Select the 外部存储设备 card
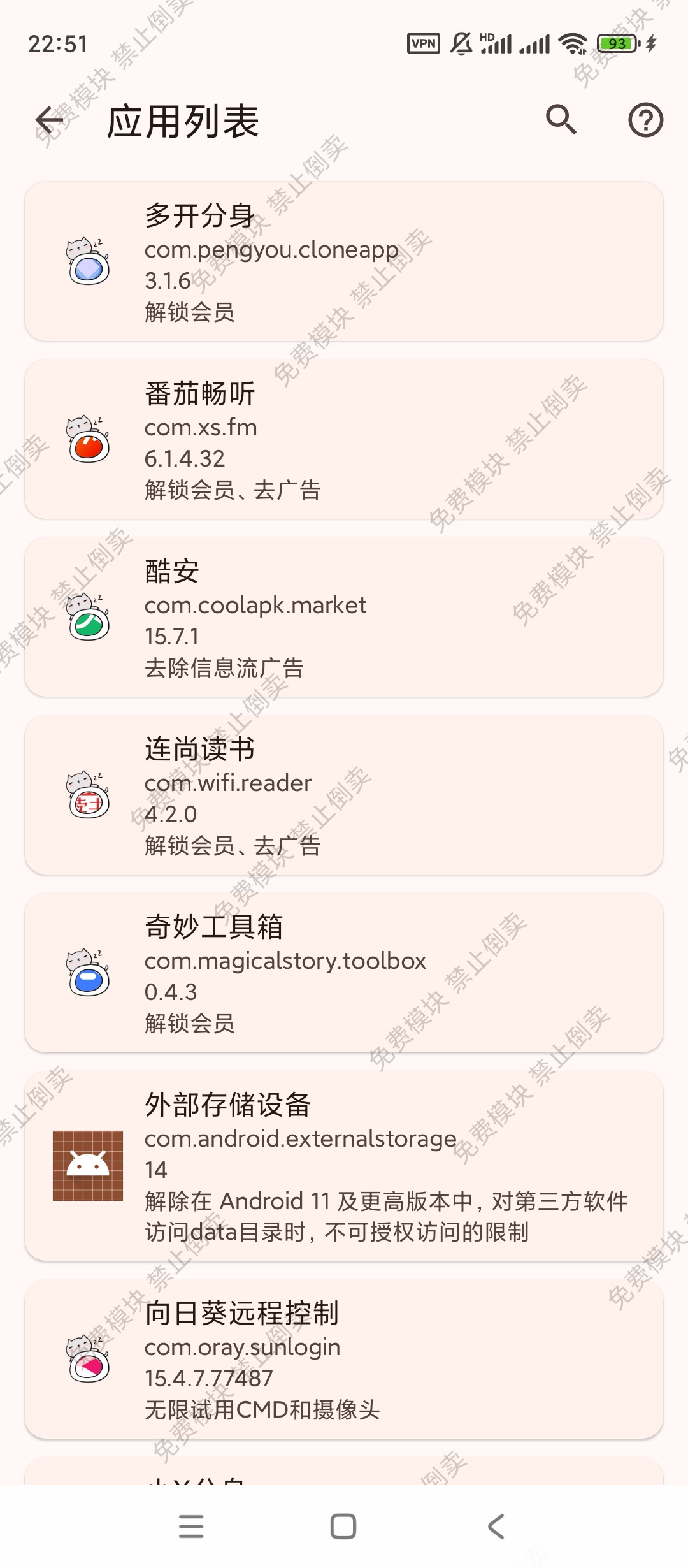Screen dimensions: 688x1568 click(x=344, y=1166)
